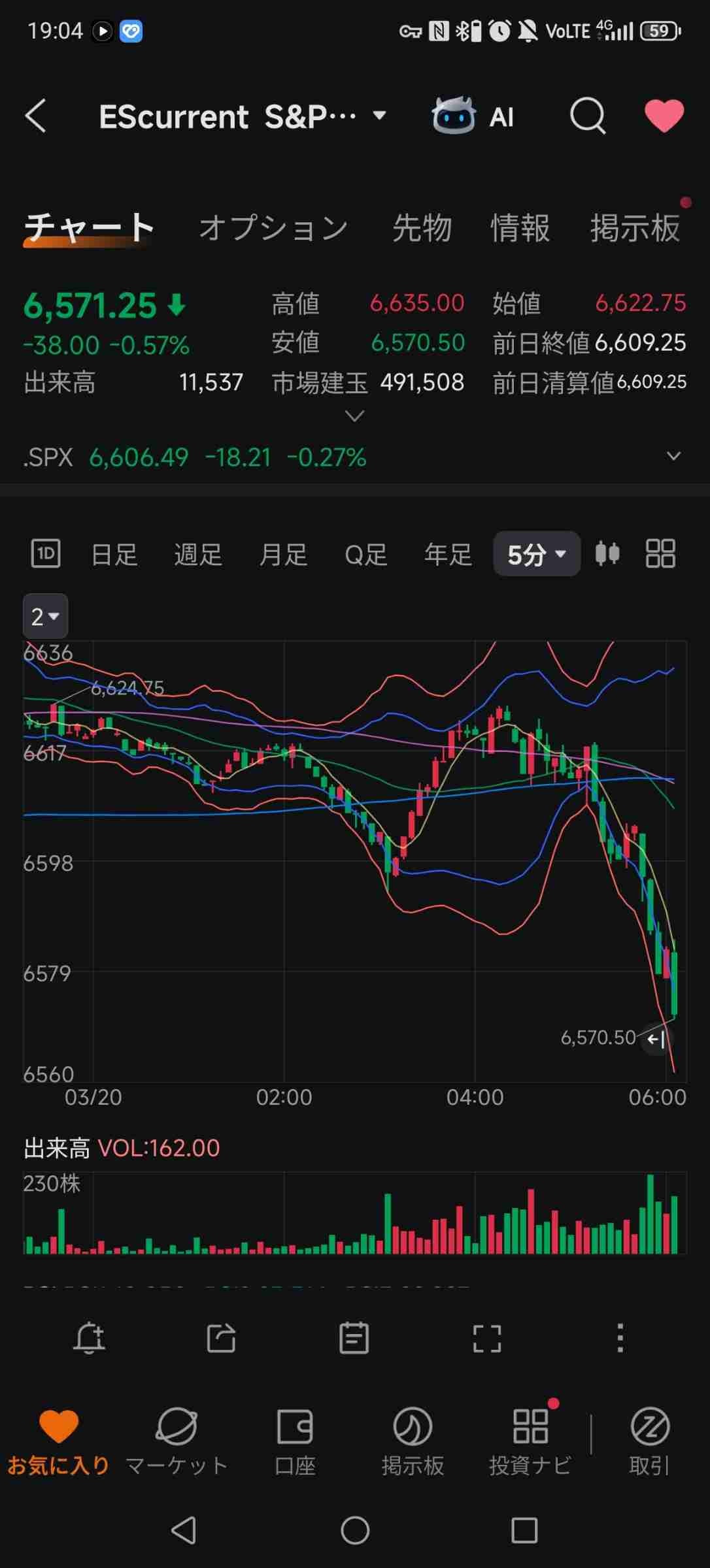Remove from favorites with the heart
Screen dimensions: 710x1568
664,116
